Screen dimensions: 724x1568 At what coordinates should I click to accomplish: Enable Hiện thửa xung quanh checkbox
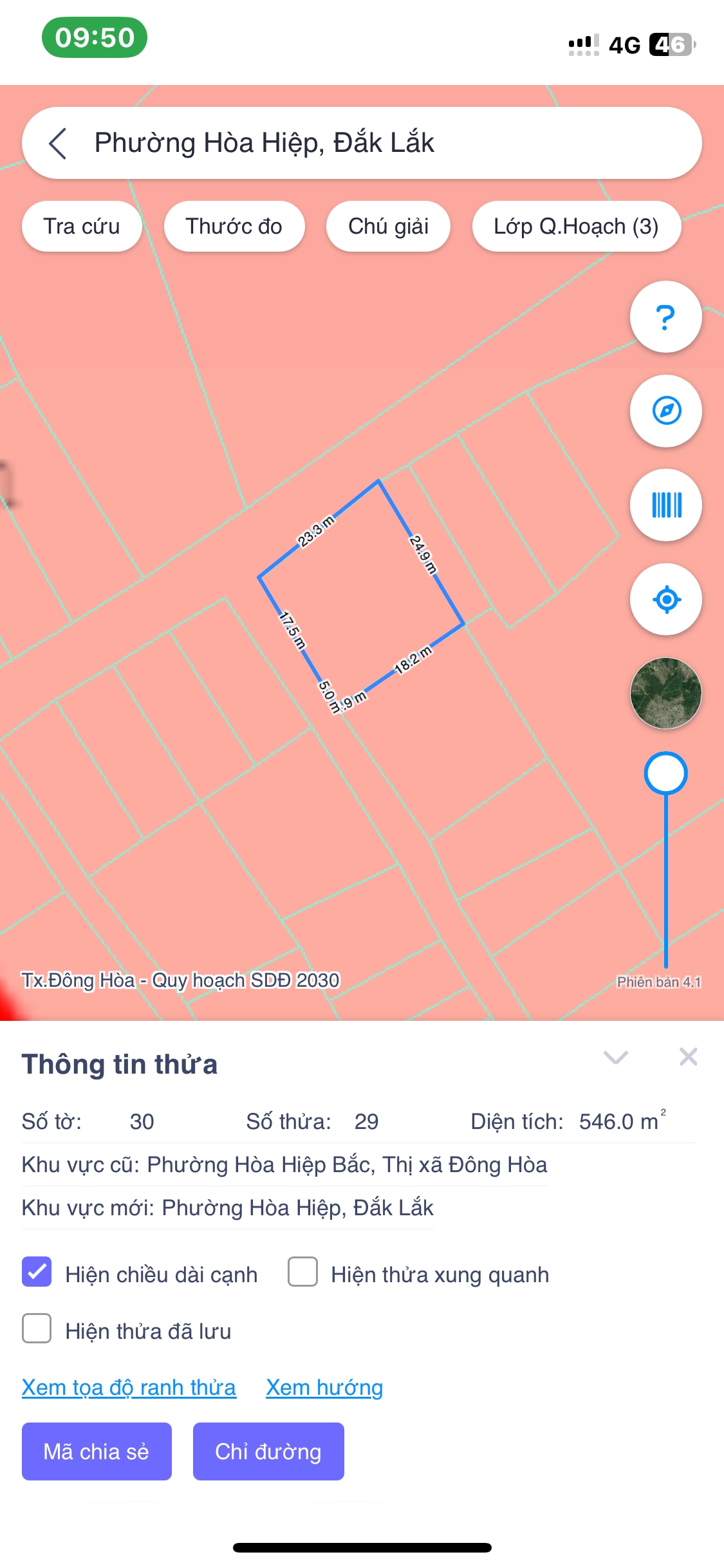pos(302,1272)
